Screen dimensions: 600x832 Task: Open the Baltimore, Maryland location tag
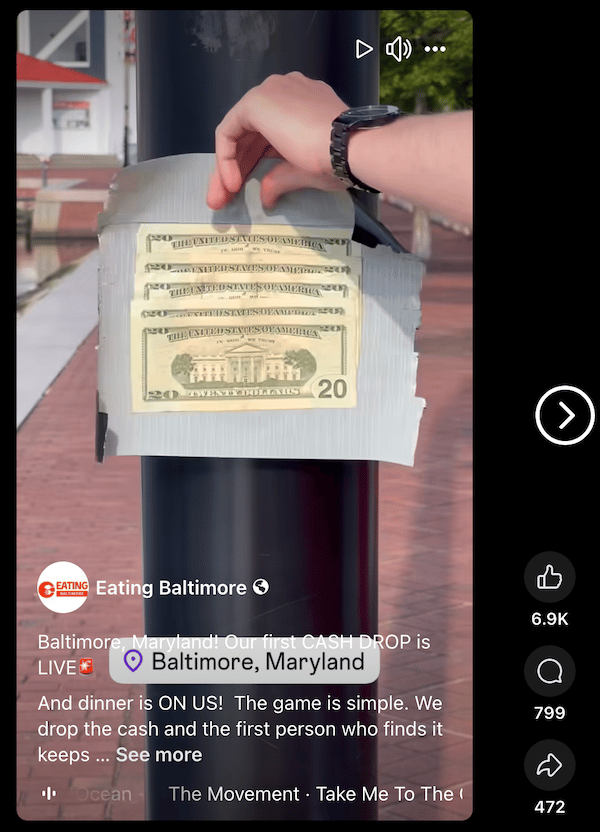[x=244, y=662]
